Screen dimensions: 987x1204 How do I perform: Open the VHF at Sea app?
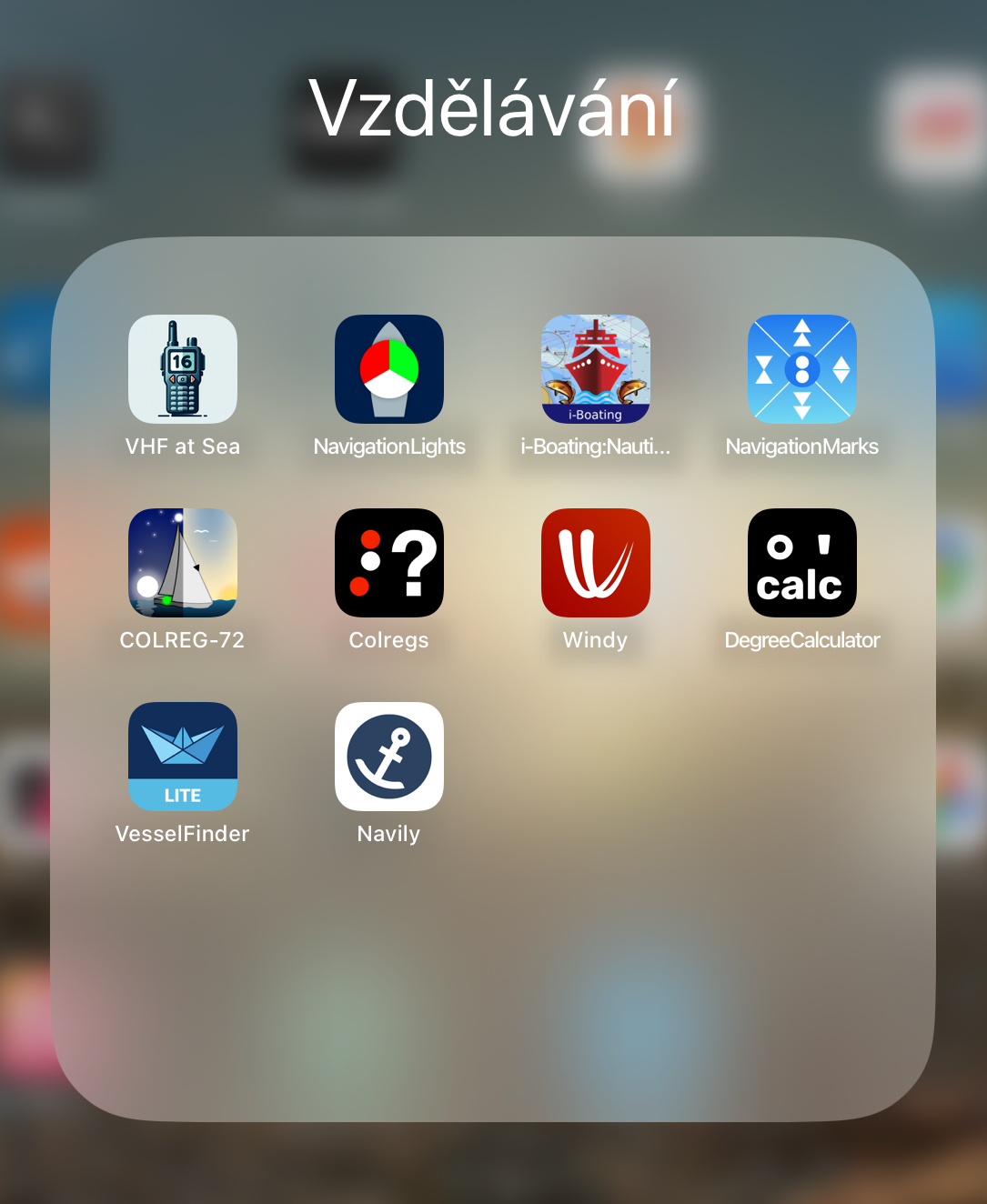pos(183,369)
